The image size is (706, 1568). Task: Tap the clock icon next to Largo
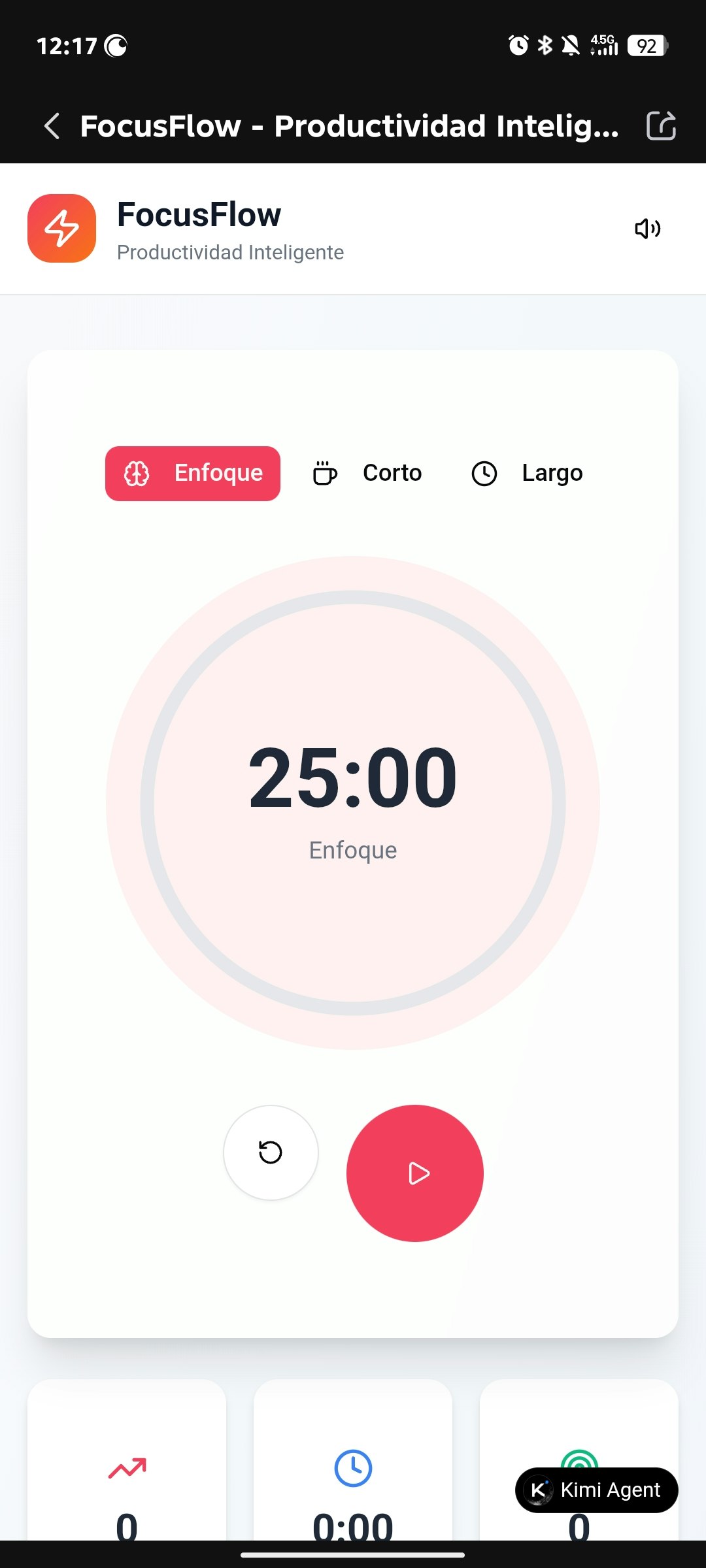[x=484, y=473]
